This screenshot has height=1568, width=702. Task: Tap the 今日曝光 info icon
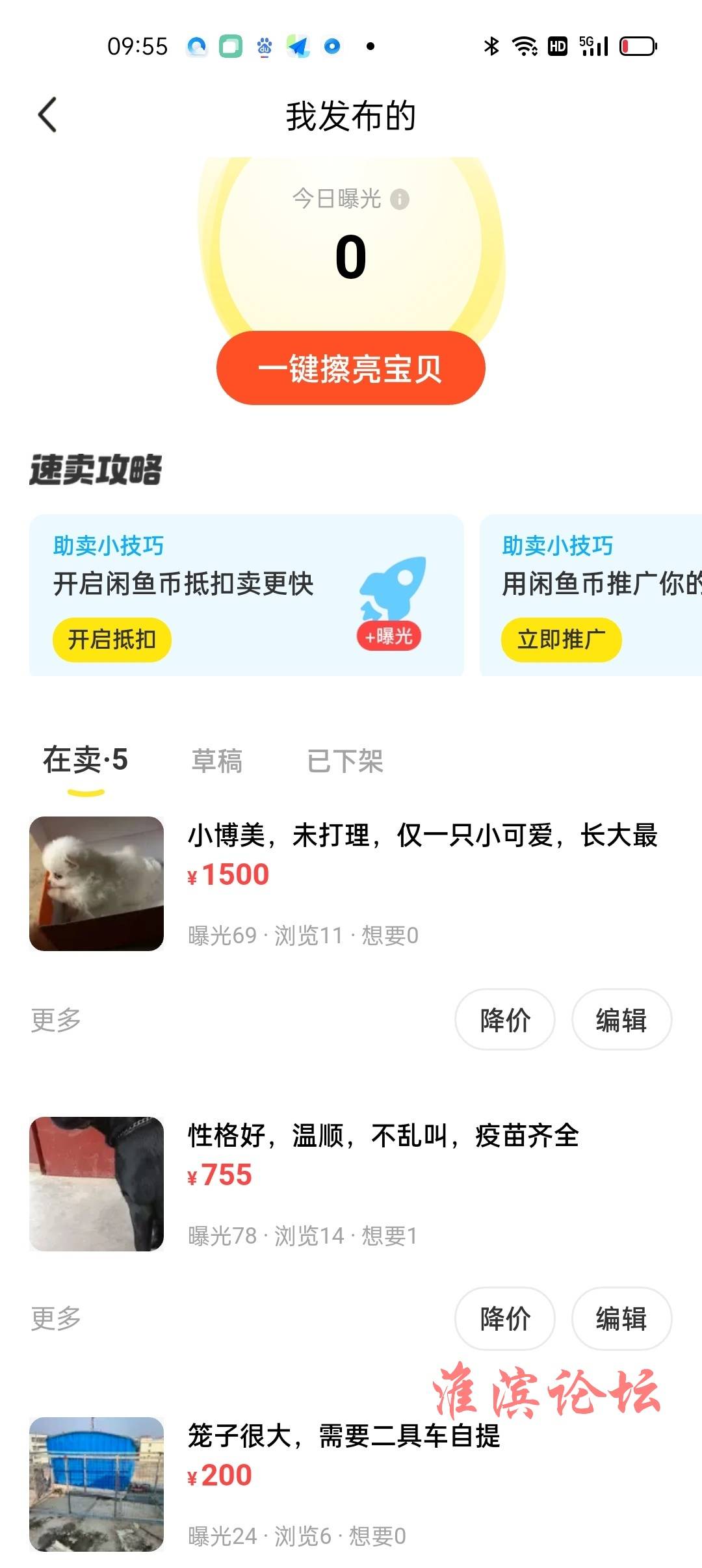[399, 199]
